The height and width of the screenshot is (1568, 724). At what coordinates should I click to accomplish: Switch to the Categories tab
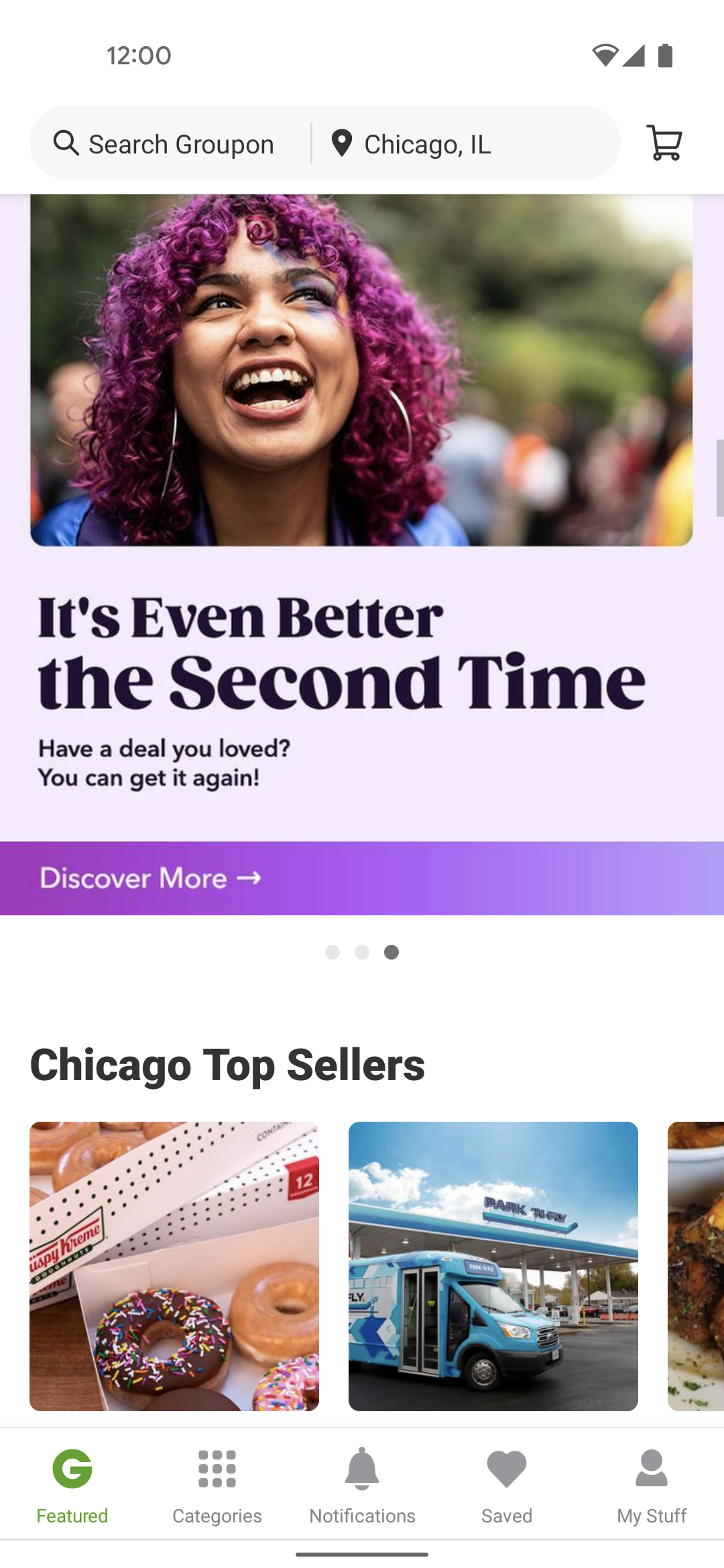217,1485
